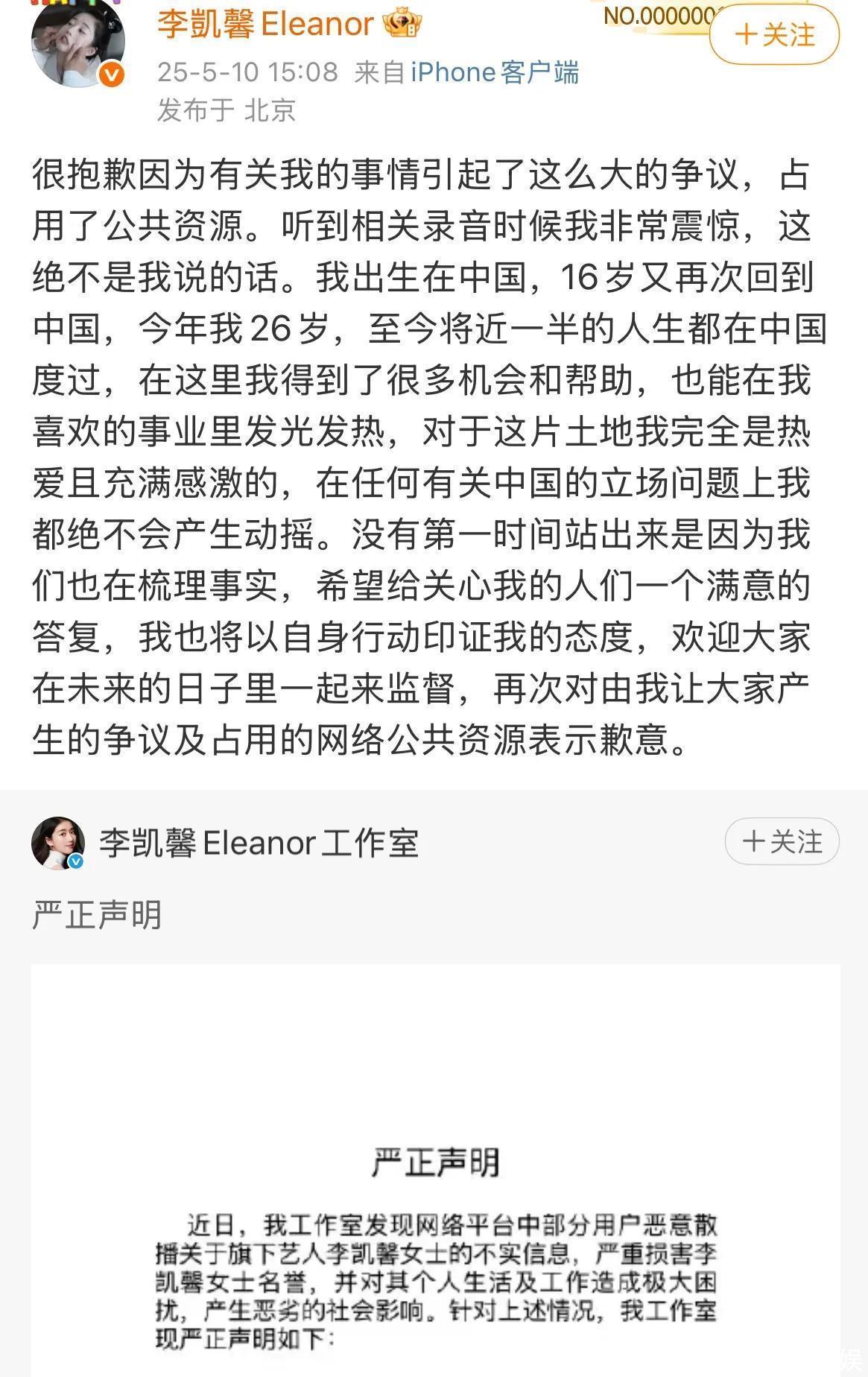Follow 李凯馨 Eleanor with the orange 关注 button
Image resolution: width=868 pixels, height=1377 pixels.
[774, 35]
